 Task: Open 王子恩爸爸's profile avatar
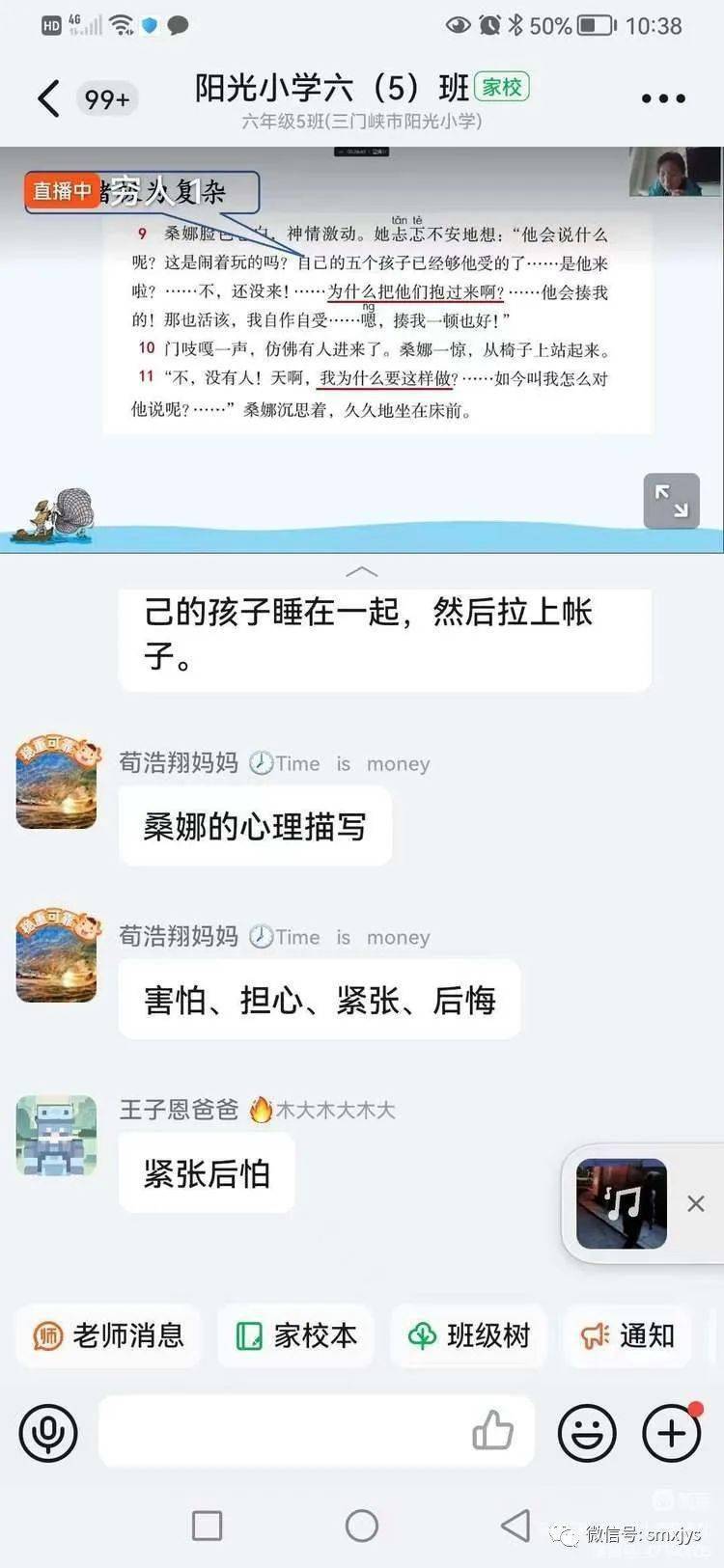57,1135
